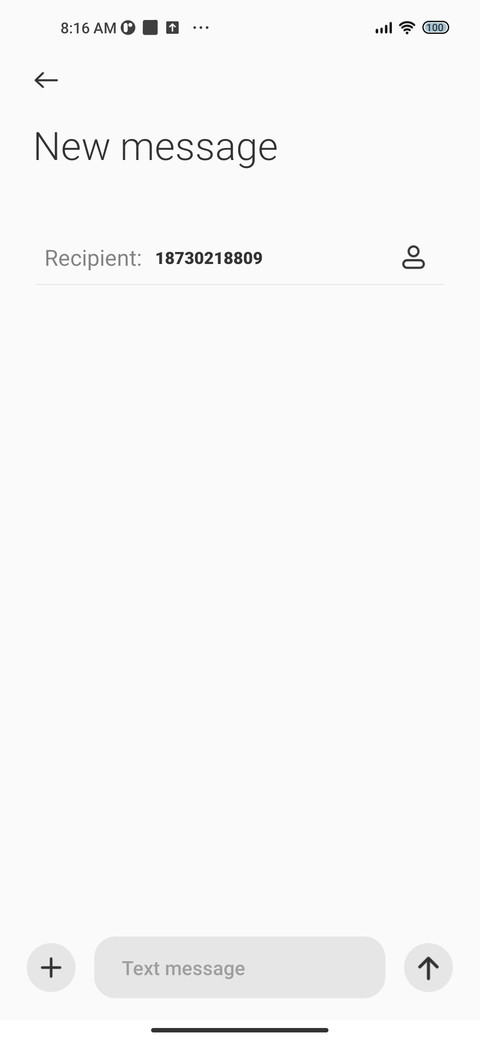The height and width of the screenshot is (1040, 480).
Task: Open the contact picker icon
Action: tap(413, 257)
